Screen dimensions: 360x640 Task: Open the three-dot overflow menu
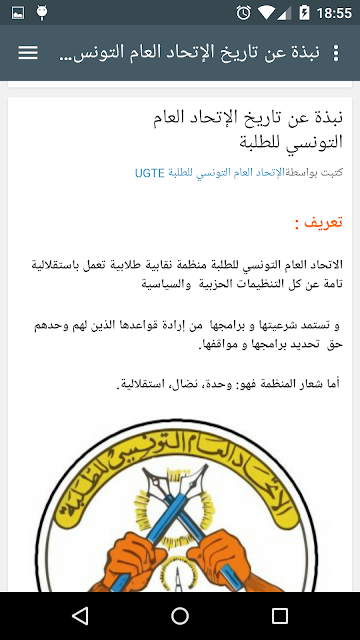[x=336, y=53]
